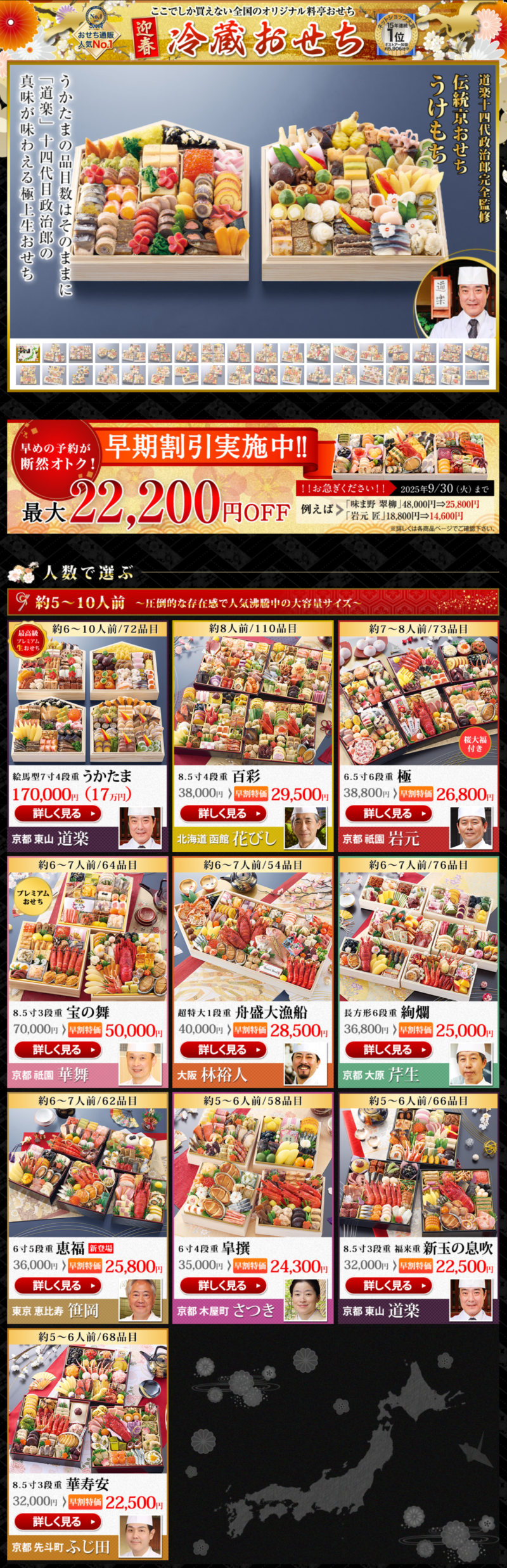This screenshot has width=507, height=1568.
Task: View details for 皐撰 by さつき
Action: (223, 1285)
